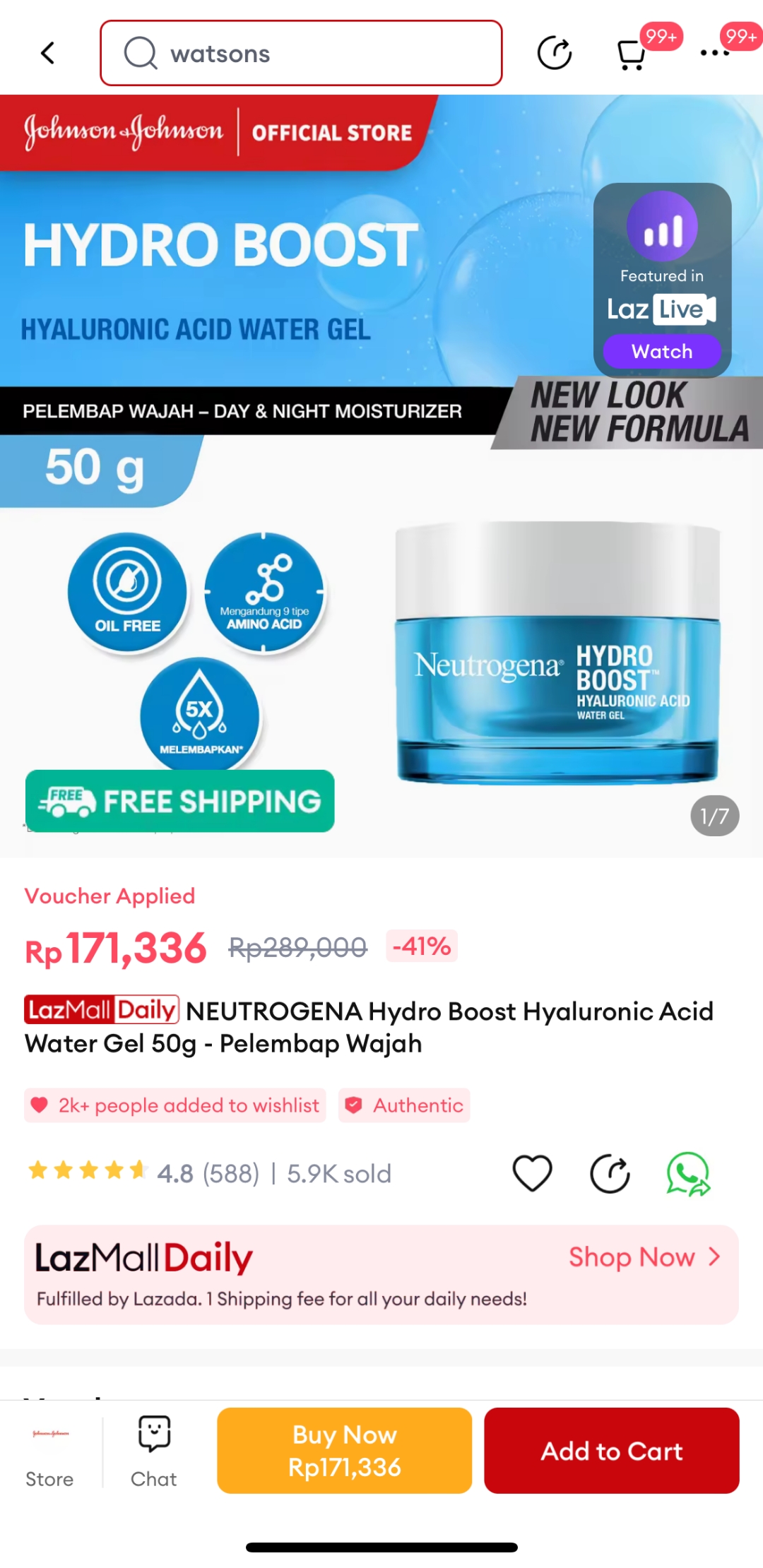Open the shopping cart
This screenshot has height=1568, width=763.
click(x=631, y=54)
